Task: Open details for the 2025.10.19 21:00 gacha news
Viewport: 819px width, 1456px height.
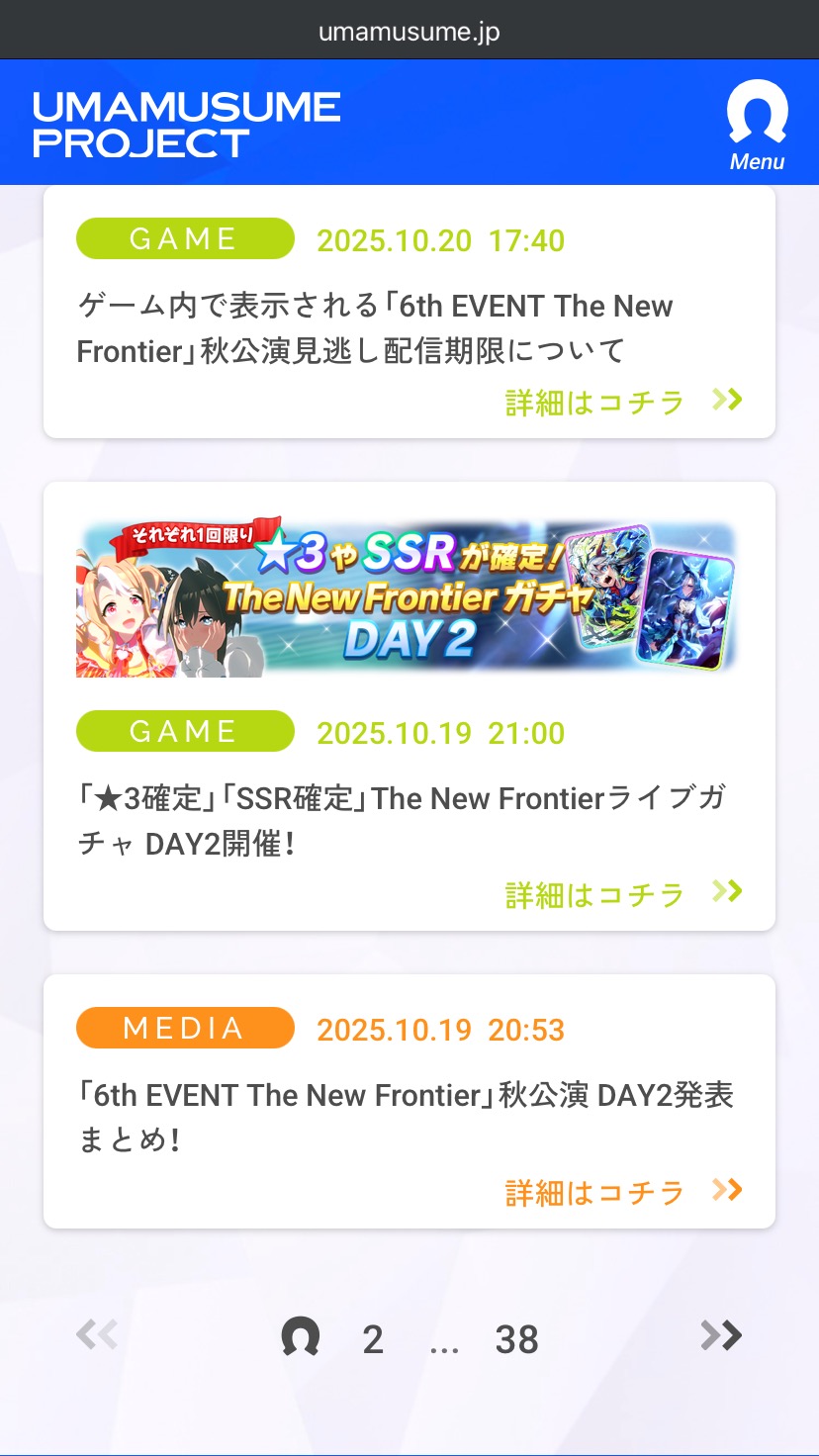Action: (x=623, y=894)
